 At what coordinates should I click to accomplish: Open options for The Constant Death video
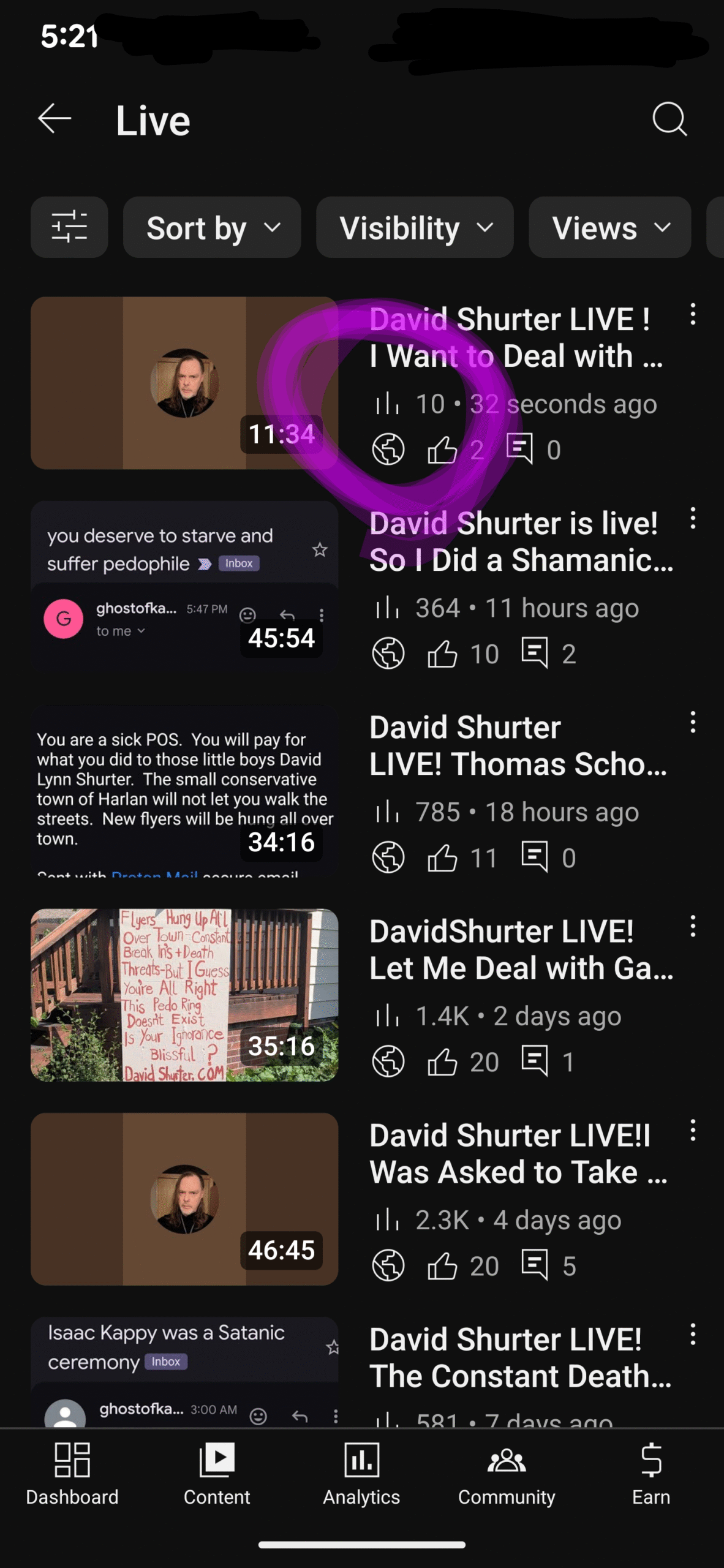point(693,1334)
